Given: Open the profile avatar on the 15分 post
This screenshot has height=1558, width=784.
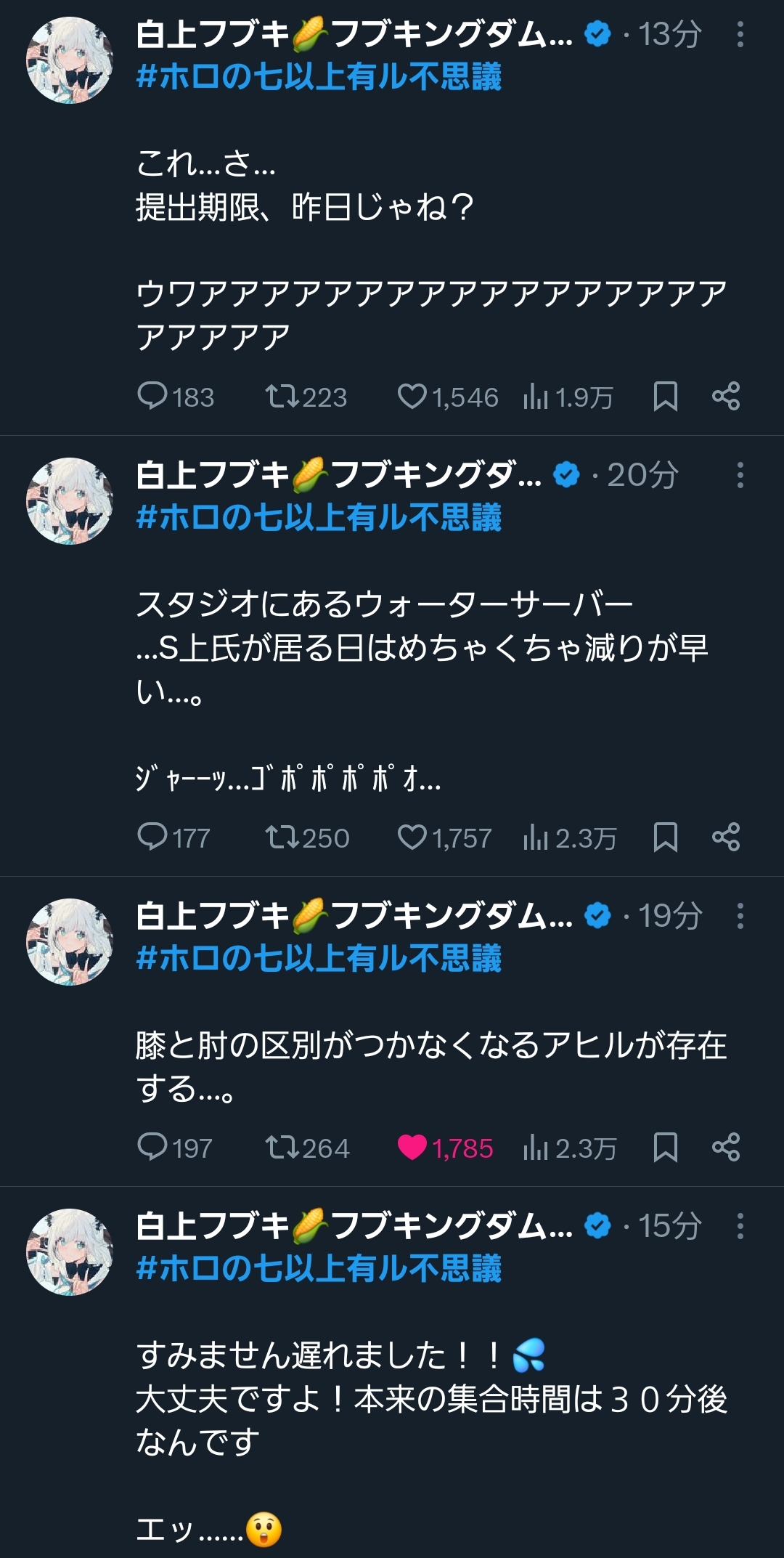Looking at the screenshot, I should (70, 1252).
